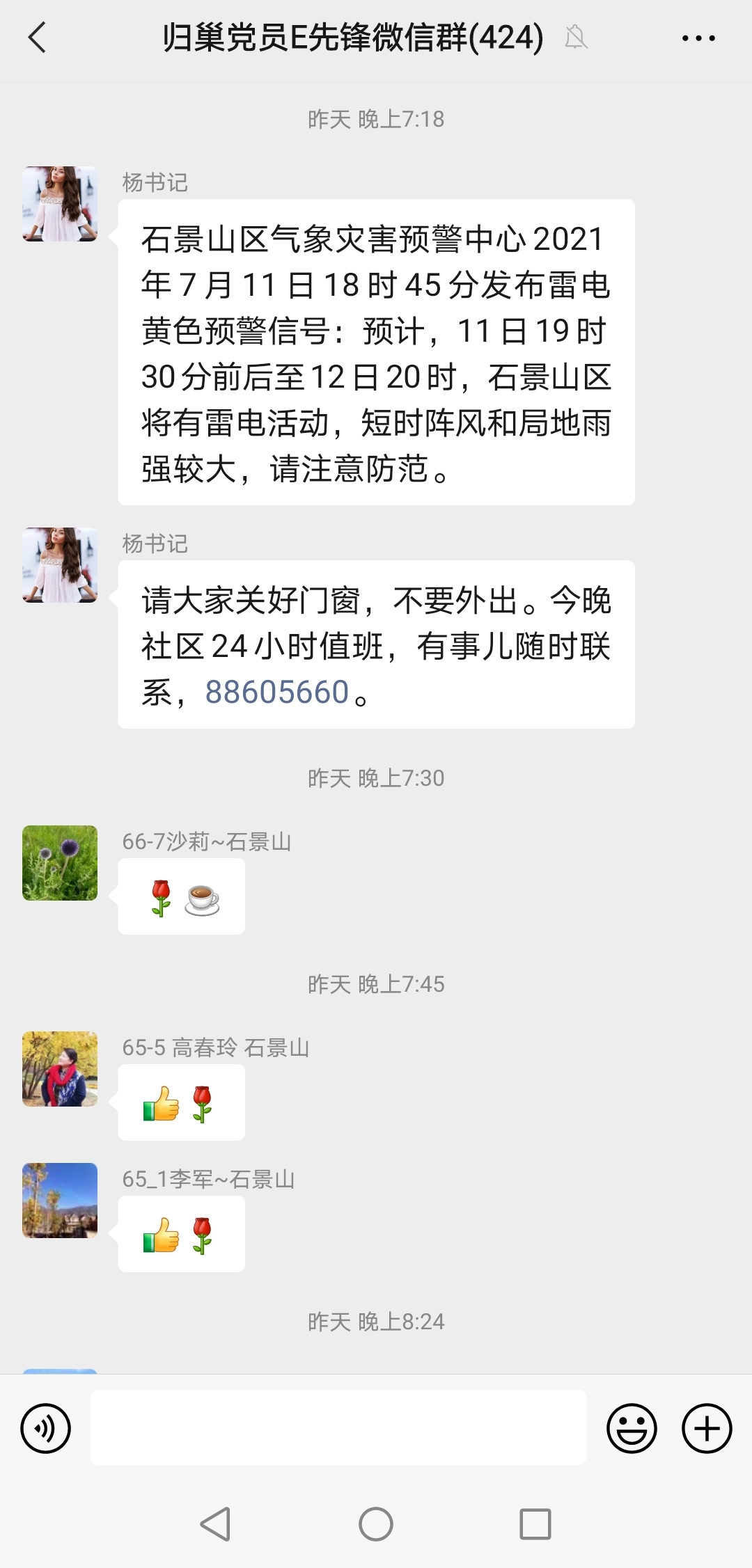The height and width of the screenshot is (1568, 752).
Task: Open the recent apps square button
Action: click(535, 1525)
